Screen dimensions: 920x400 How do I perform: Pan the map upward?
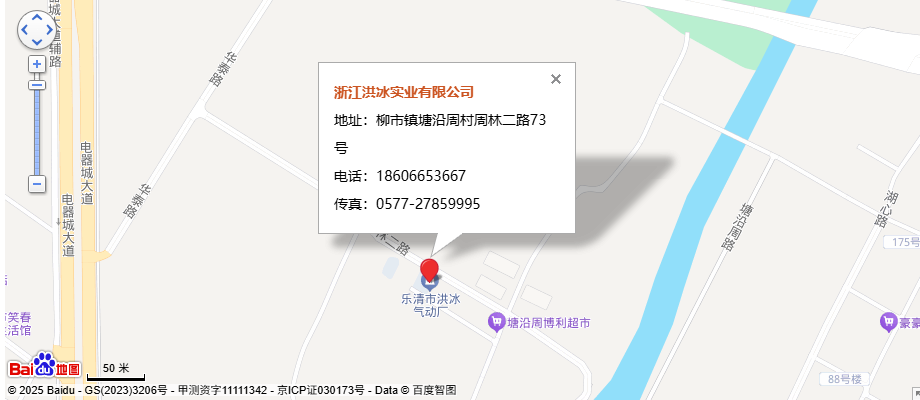(x=37, y=18)
